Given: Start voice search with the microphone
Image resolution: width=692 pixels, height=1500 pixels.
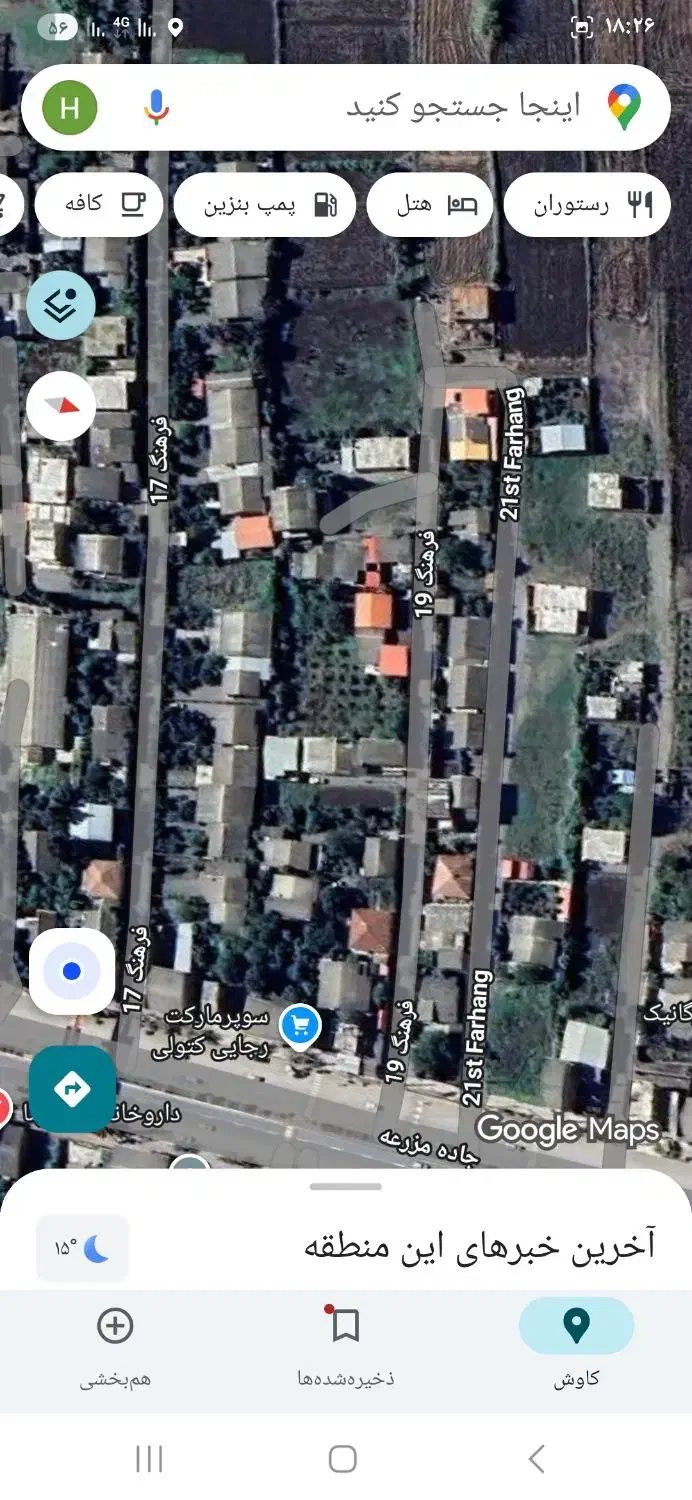Looking at the screenshot, I should pos(155,107).
